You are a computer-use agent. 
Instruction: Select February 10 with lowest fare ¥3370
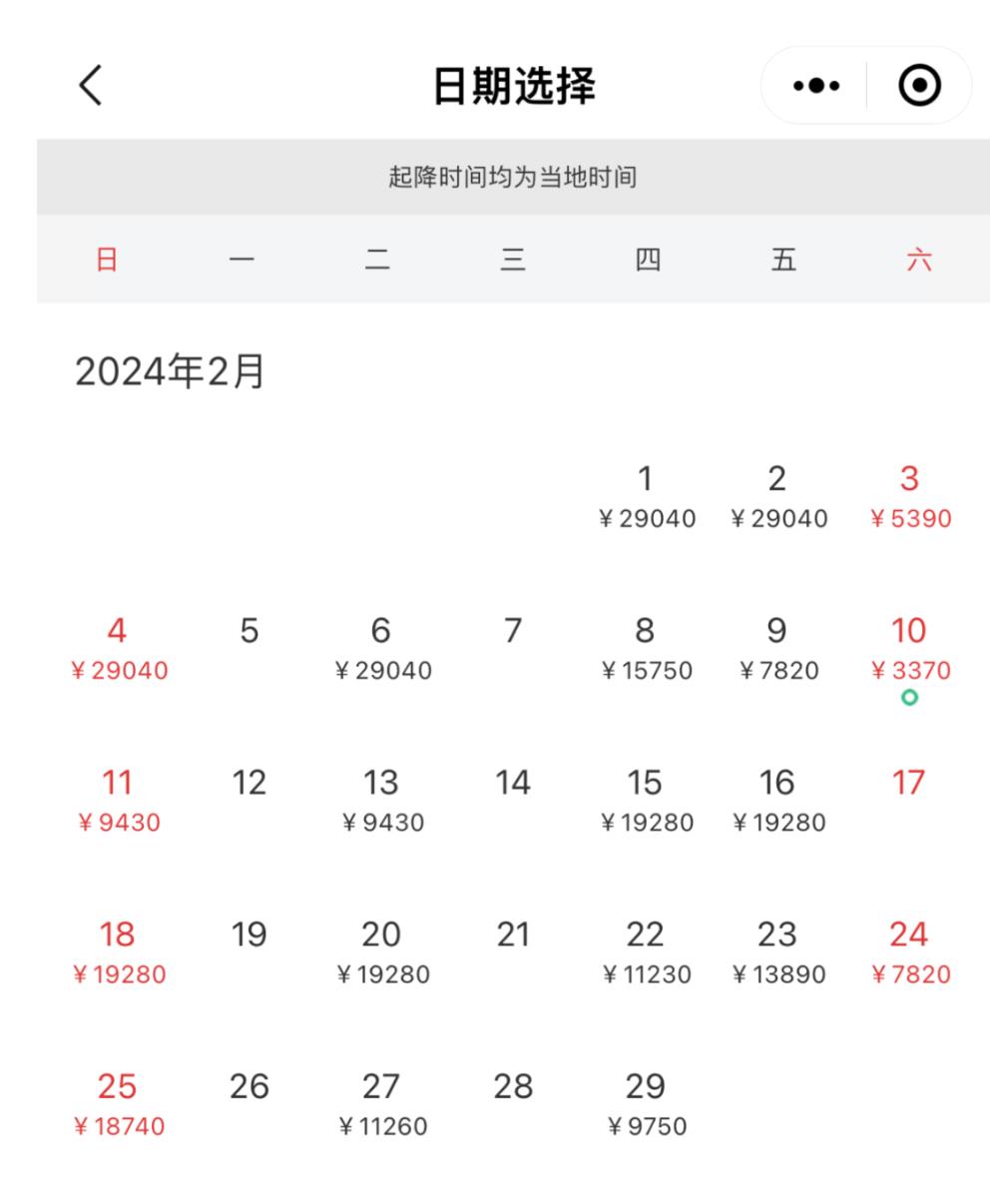pos(909,648)
